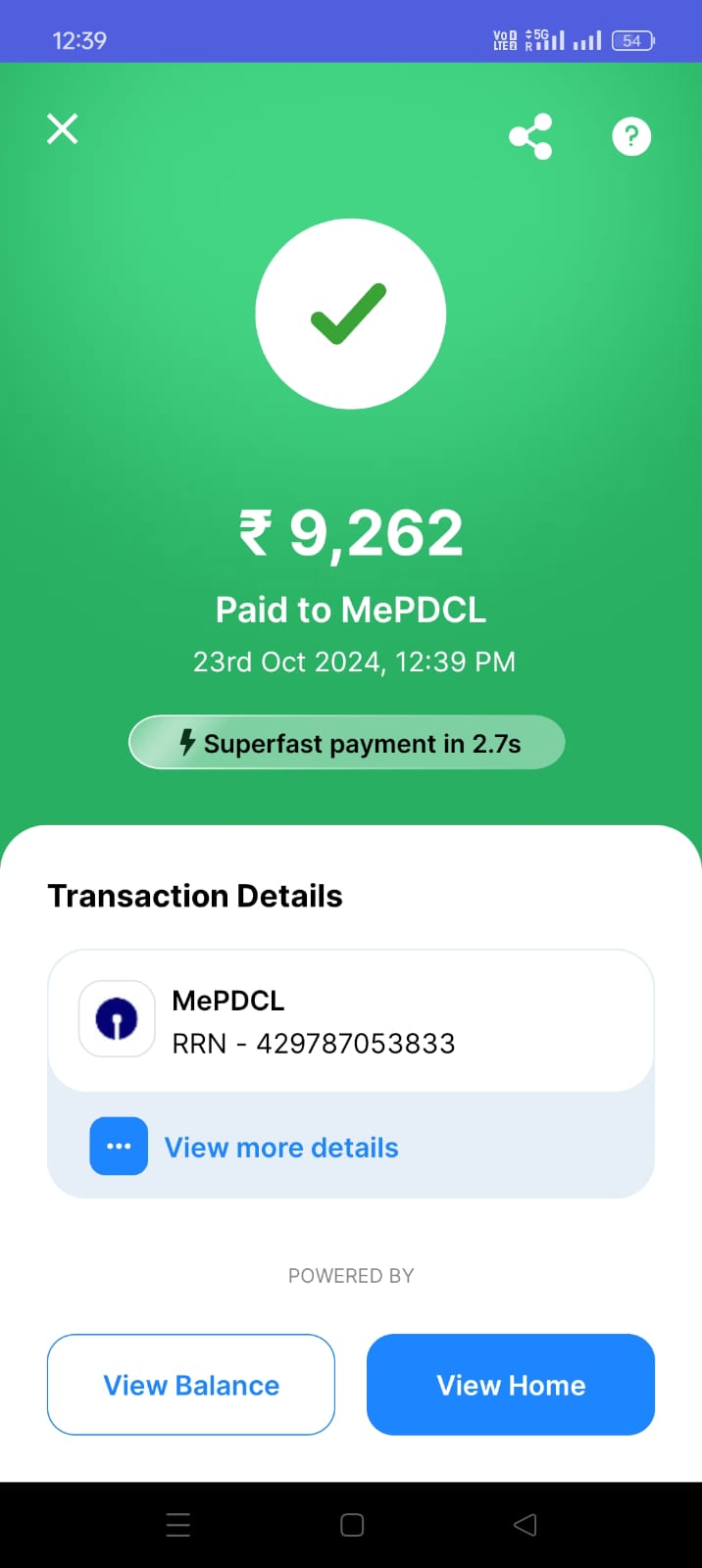This screenshot has height=1568, width=702.
Task: Tap the View Balance button
Action: tap(191, 1385)
